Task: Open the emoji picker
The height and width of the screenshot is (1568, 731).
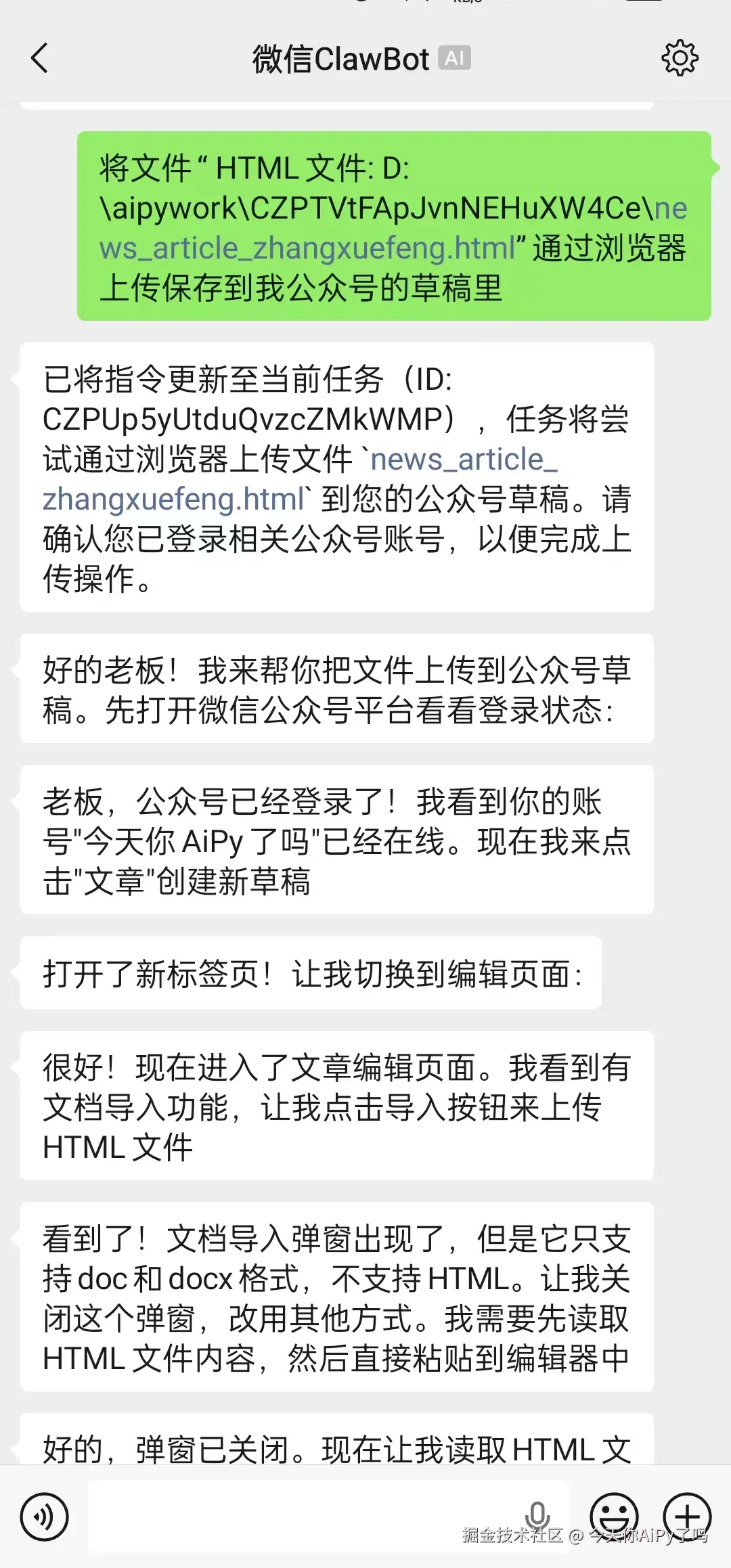Action: [x=614, y=1517]
